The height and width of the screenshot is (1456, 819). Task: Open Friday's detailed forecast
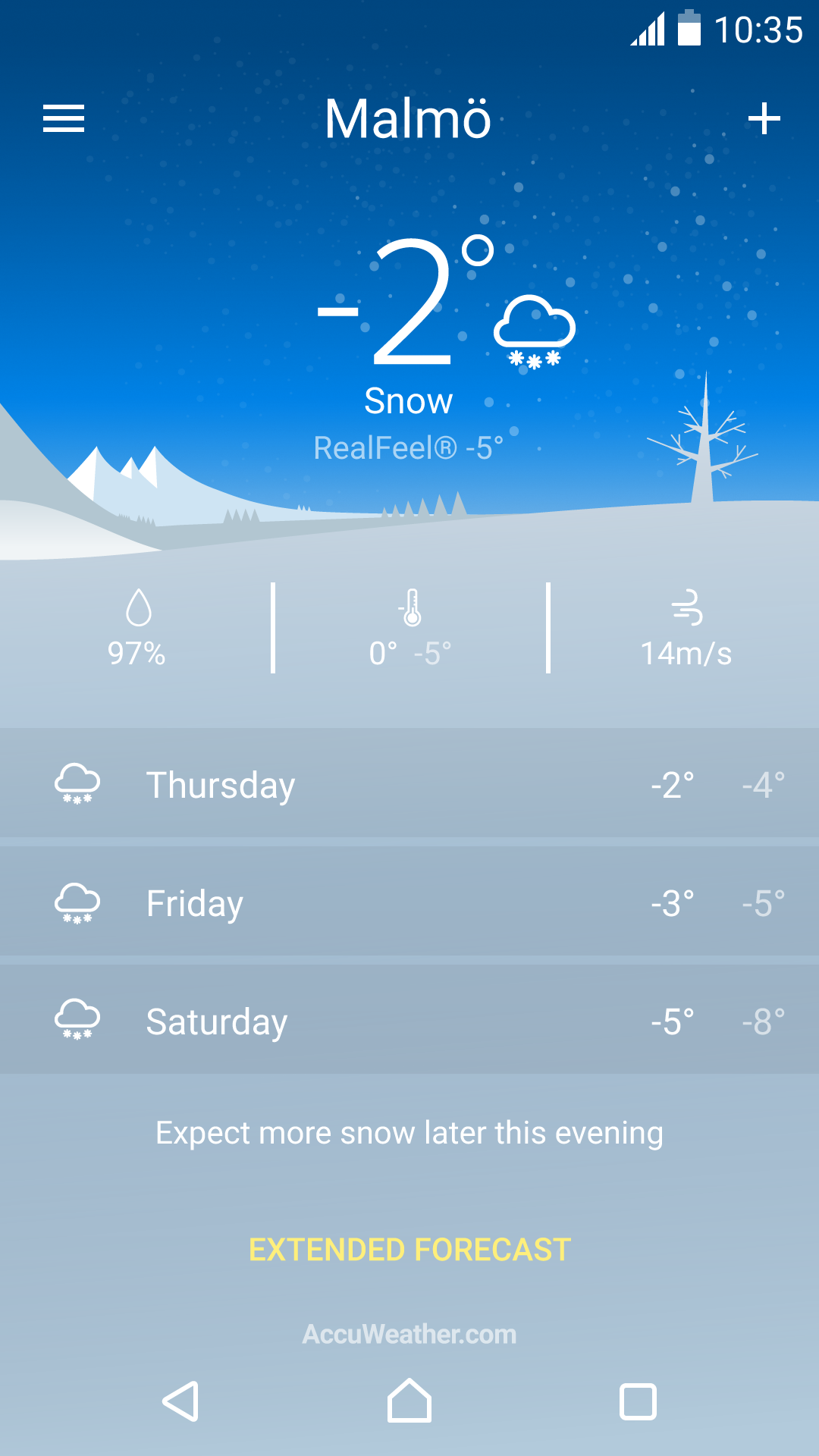tap(409, 902)
